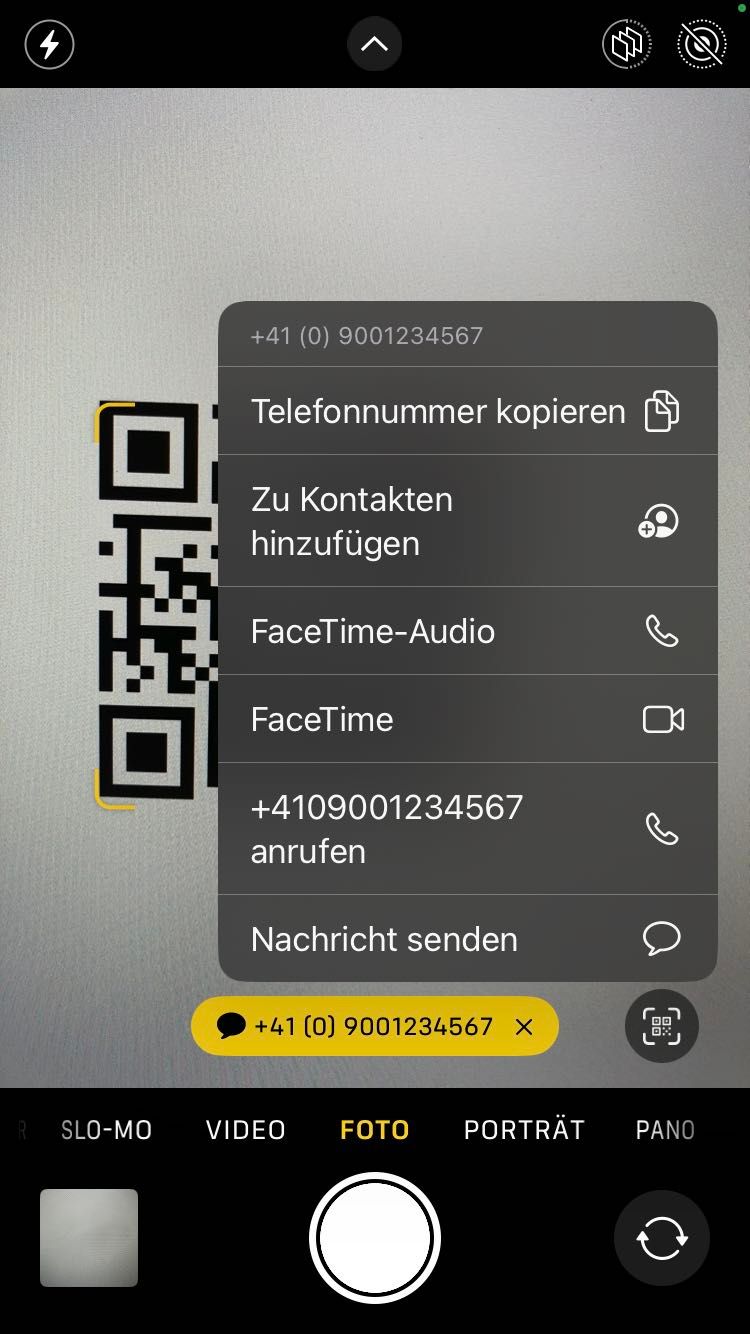Screen dimensions: 750x1334
Task: Toggle the camera flash icon
Action: click(49, 45)
